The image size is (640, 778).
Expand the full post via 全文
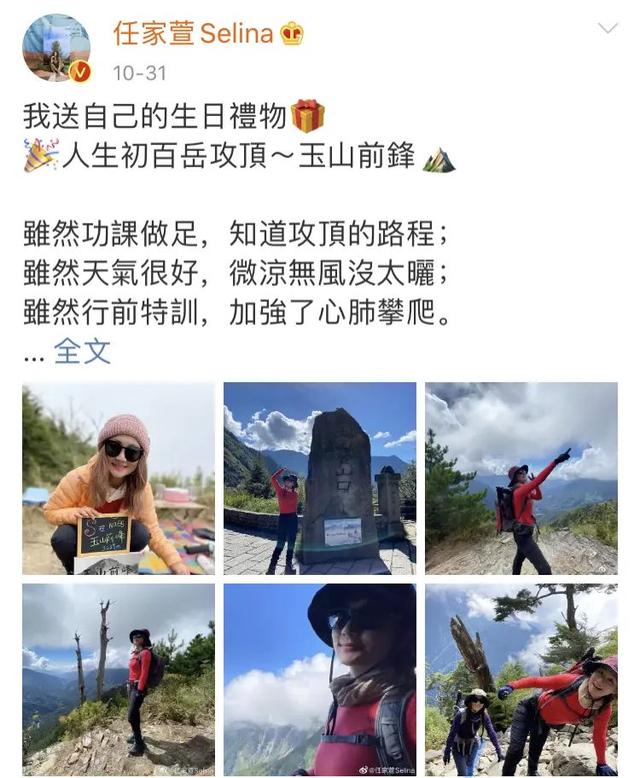[82, 351]
